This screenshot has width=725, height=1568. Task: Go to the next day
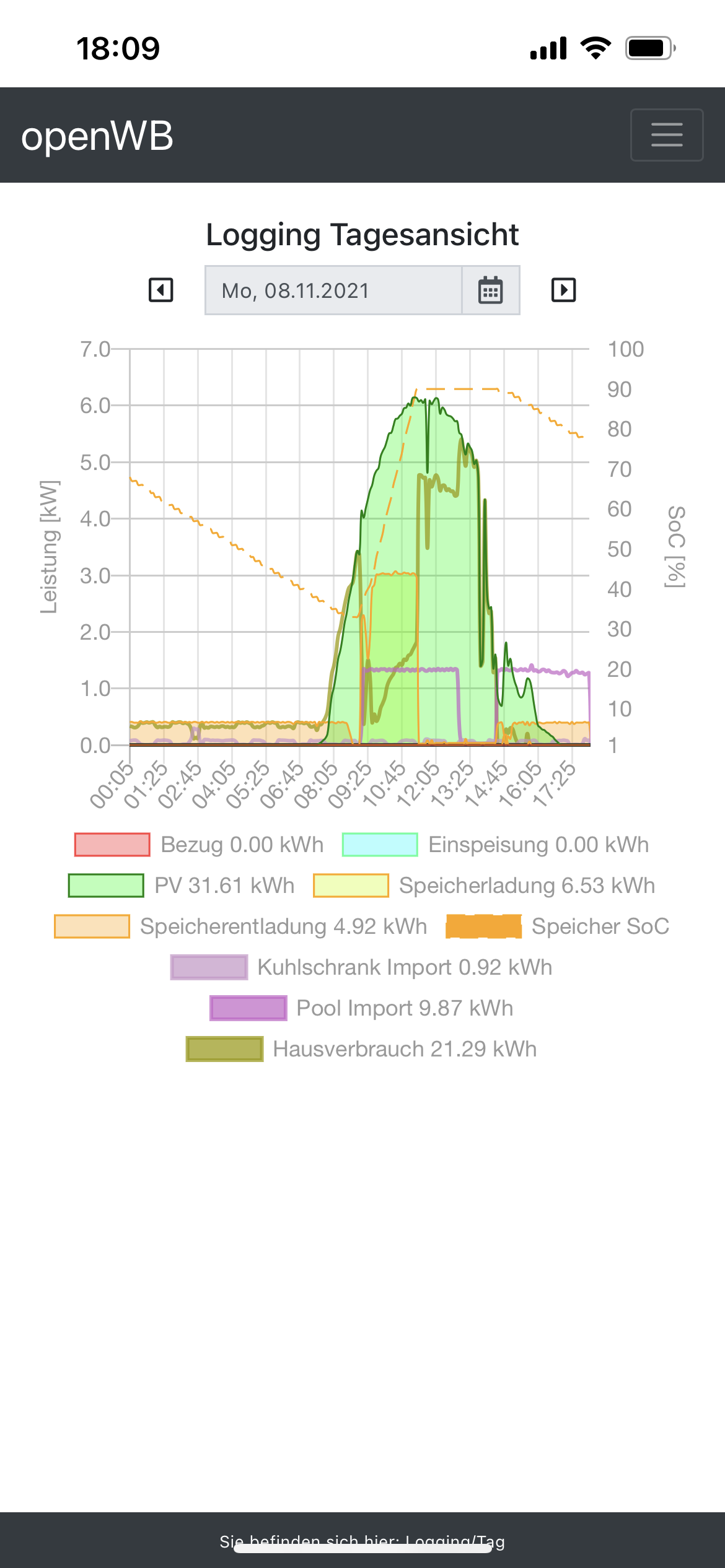(563, 290)
